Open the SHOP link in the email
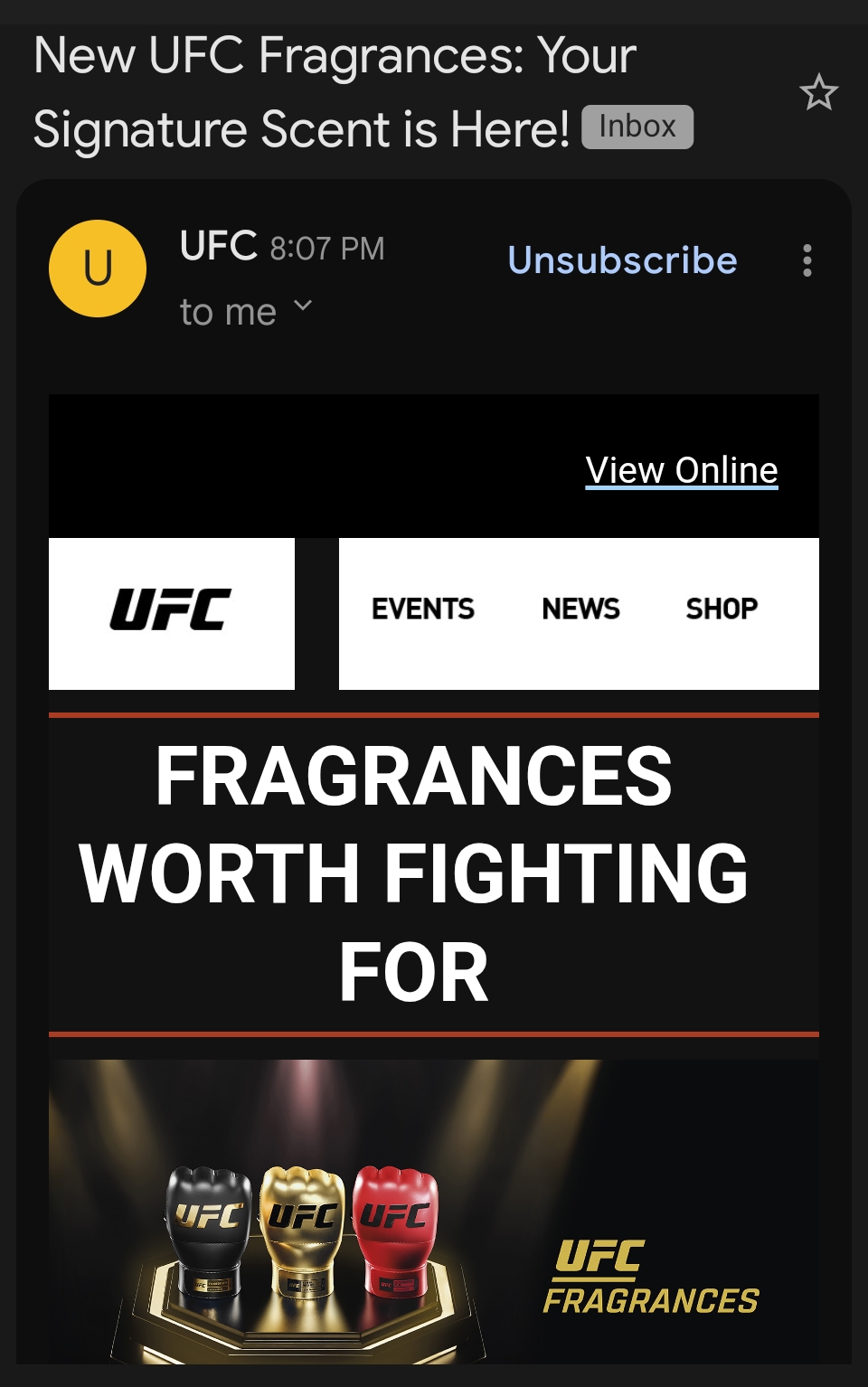This screenshot has width=868, height=1387. pyautogui.click(x=721, y=609)
